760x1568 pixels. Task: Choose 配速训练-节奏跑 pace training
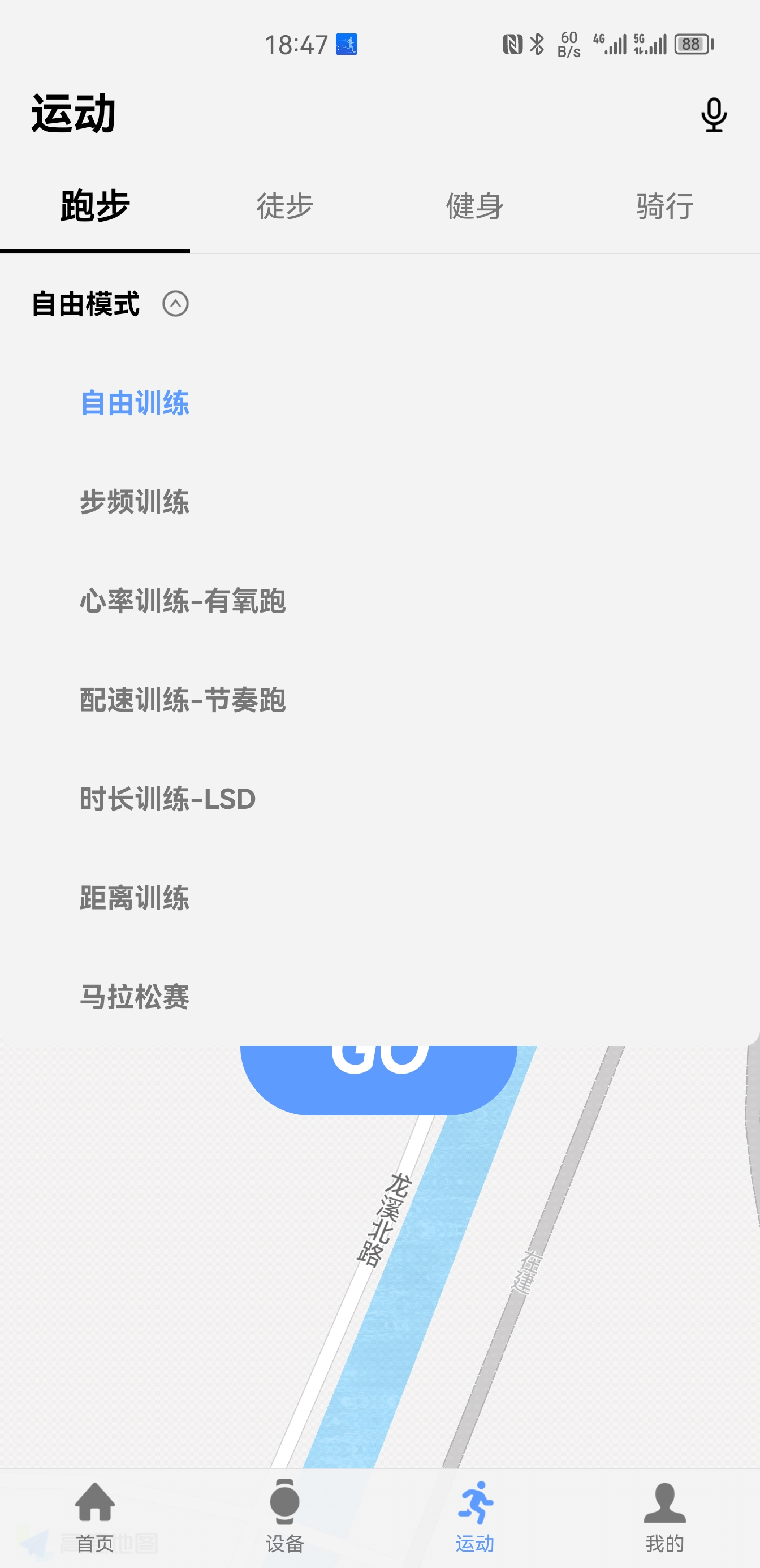coord(183,700)
